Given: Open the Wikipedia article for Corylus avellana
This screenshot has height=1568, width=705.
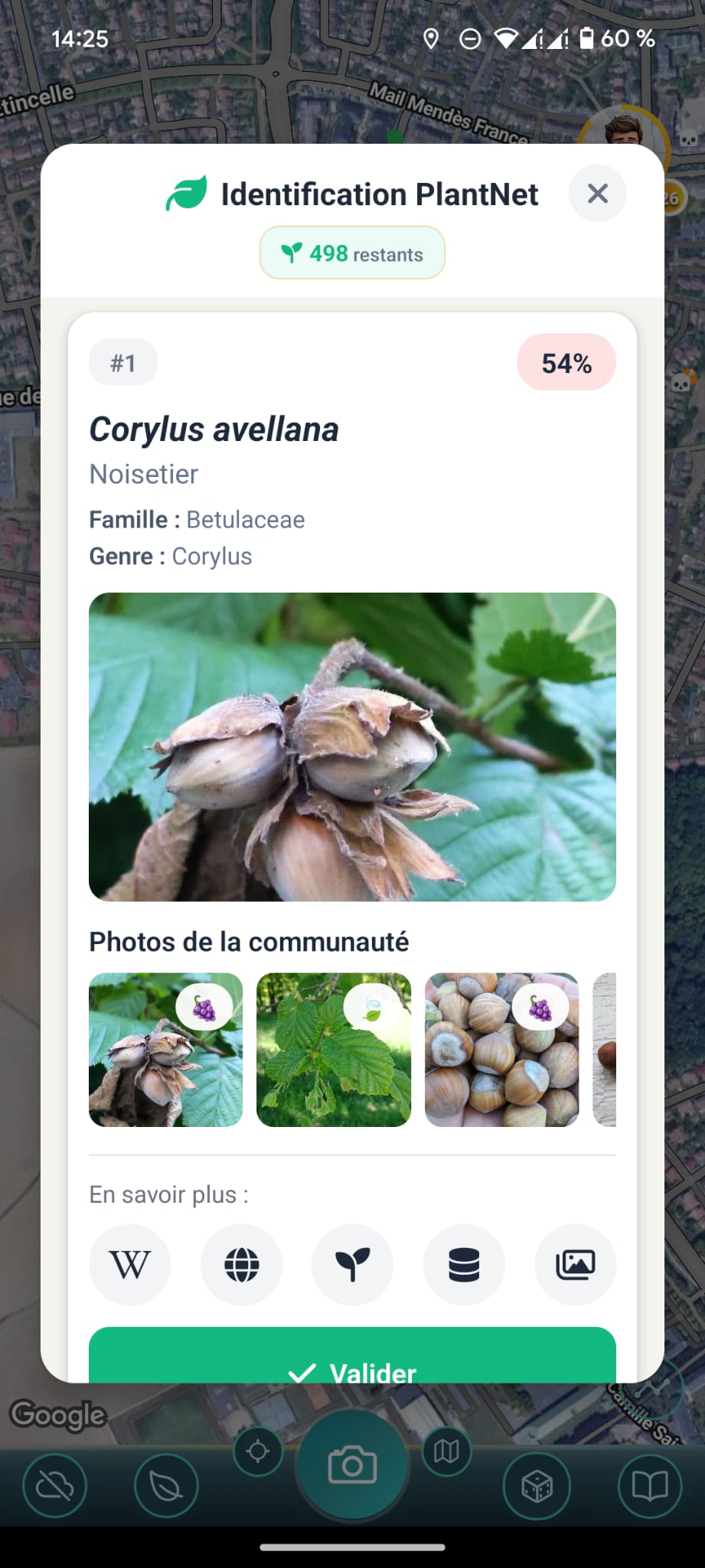Looking at the screenshot, I should [129, 1265].
